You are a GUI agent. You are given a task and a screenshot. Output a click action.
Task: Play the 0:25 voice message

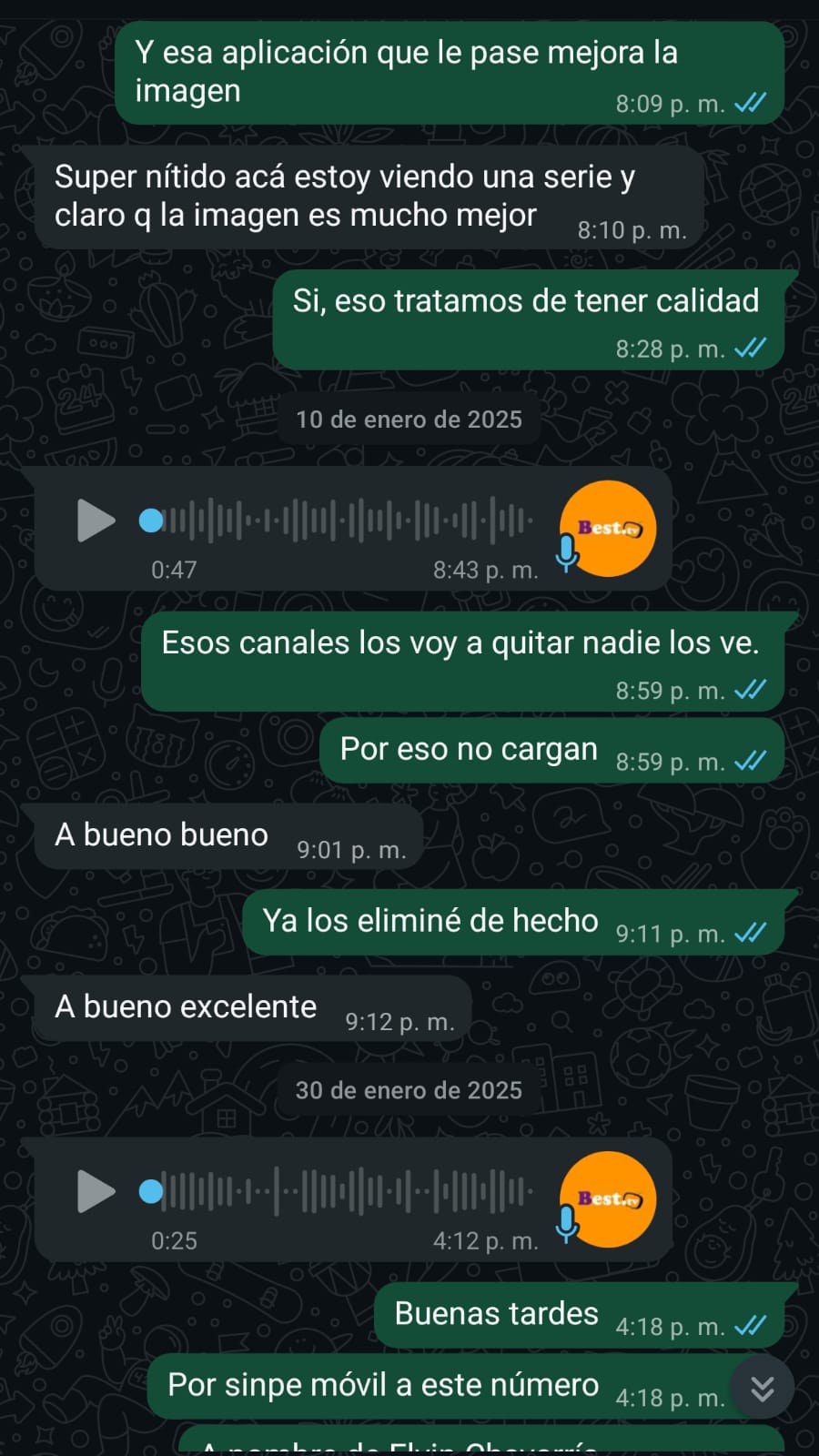click(95, 1191)
